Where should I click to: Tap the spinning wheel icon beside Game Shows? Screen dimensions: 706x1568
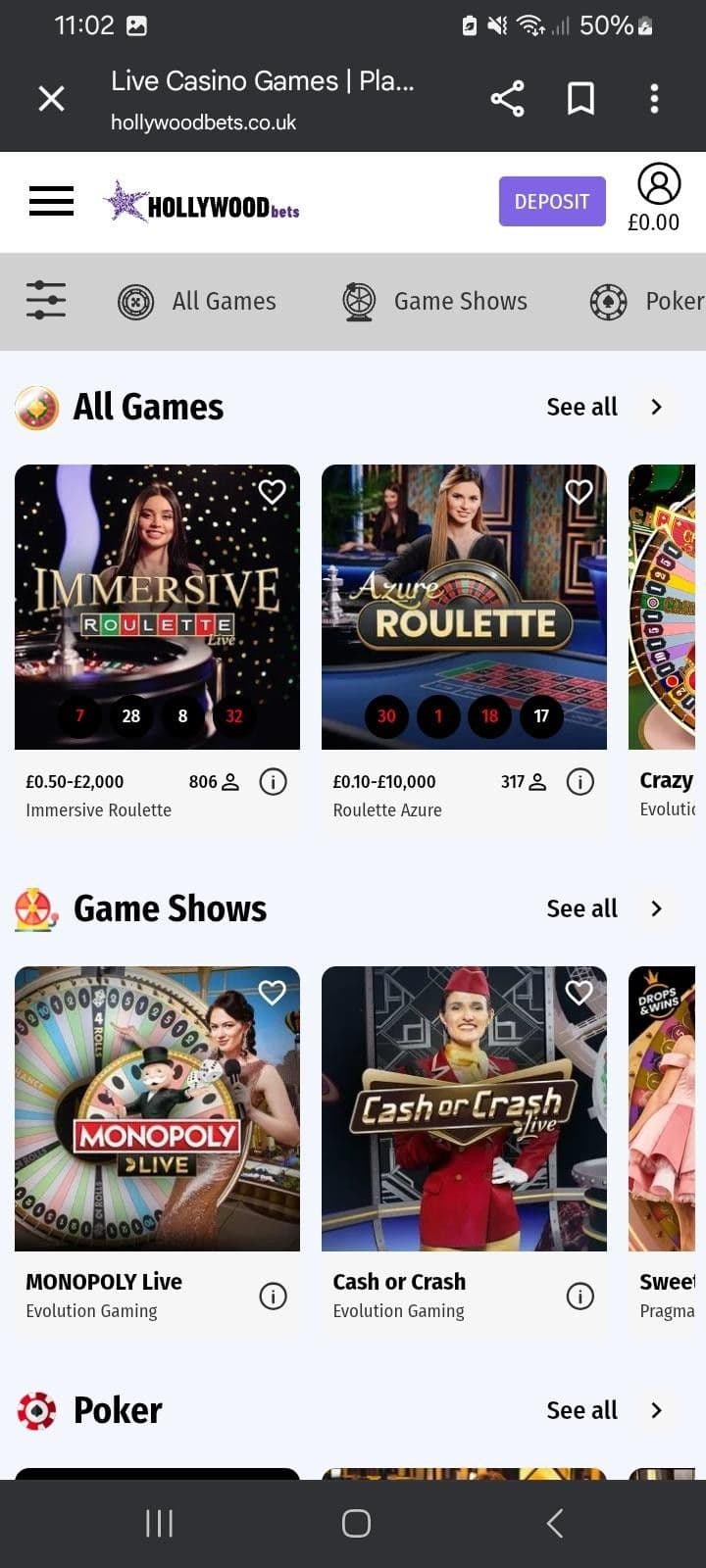coord(358,301)
